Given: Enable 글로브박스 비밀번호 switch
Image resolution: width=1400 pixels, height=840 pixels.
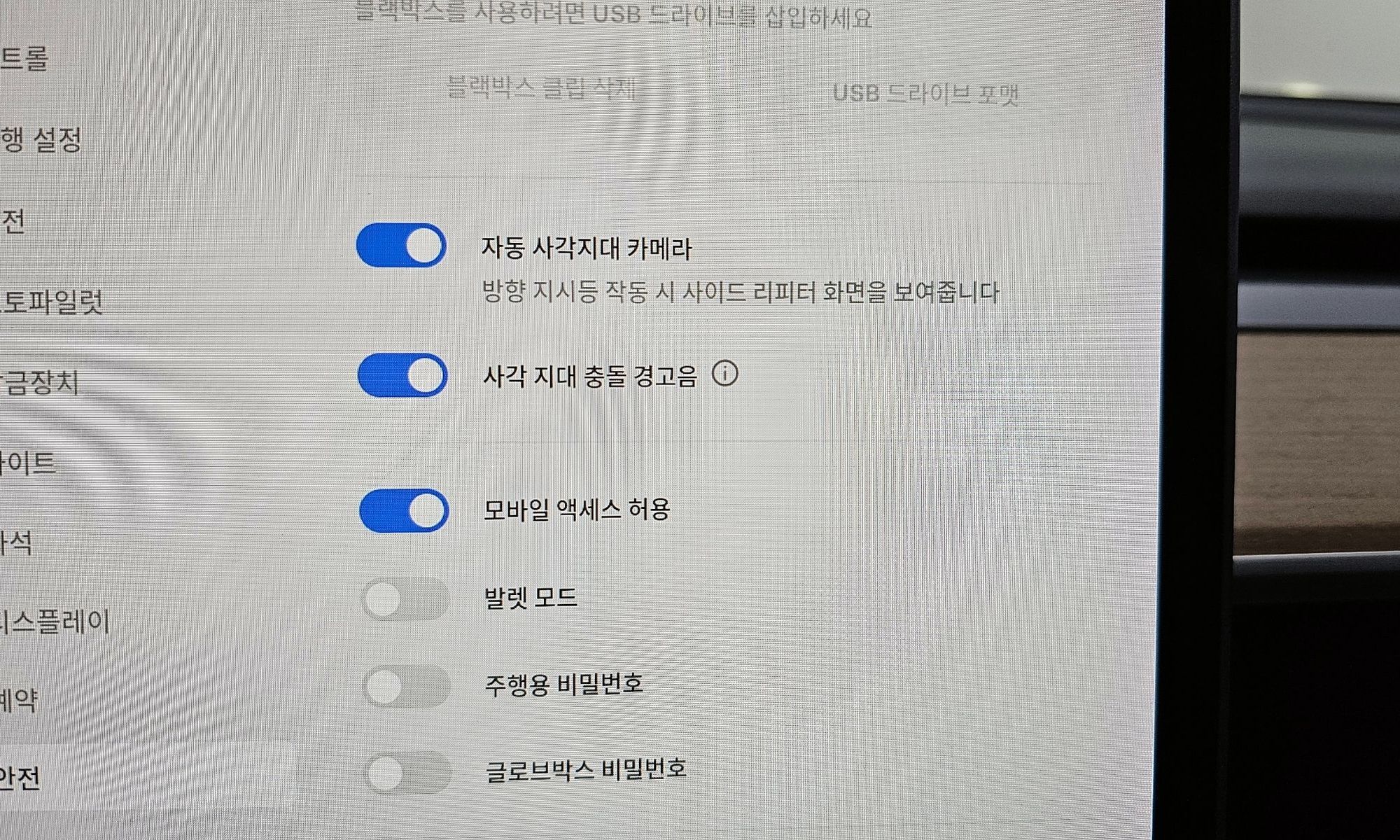Looking at the screenshot, I should (x=407, y=773).
